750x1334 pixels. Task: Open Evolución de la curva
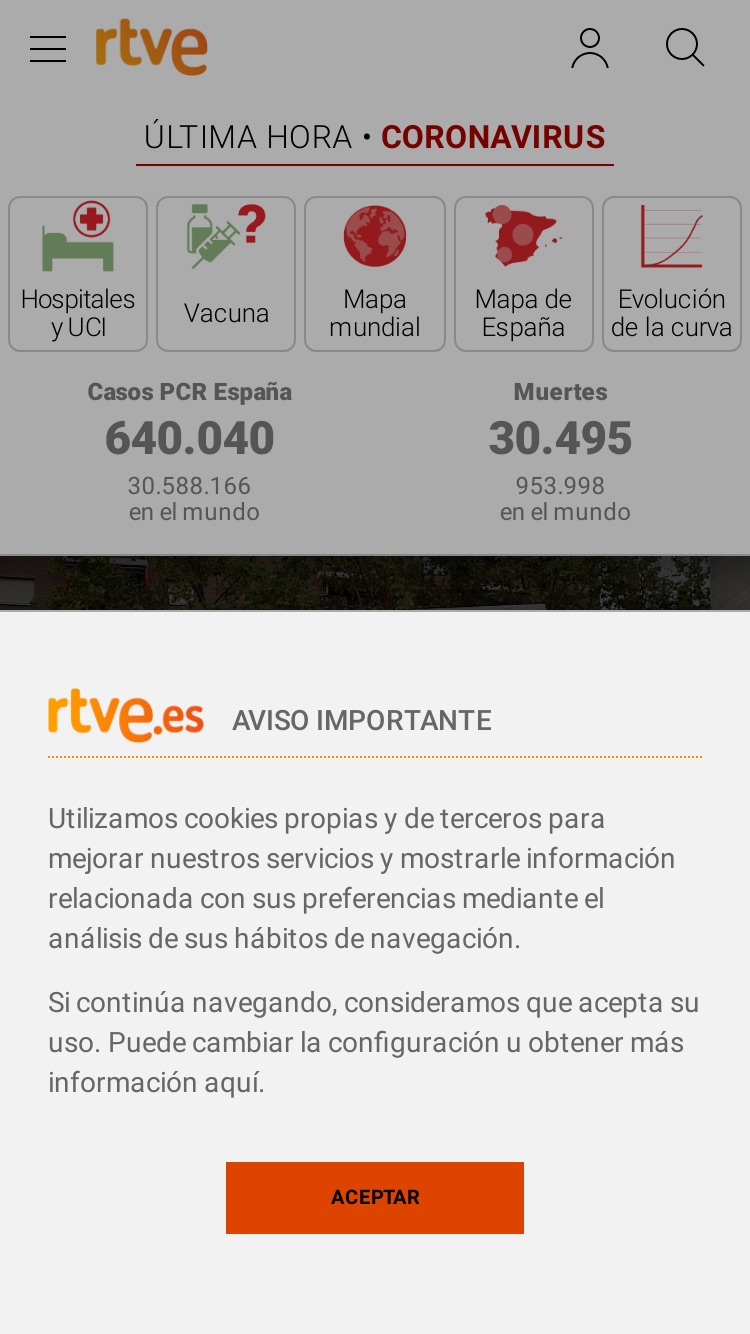tap(672, 274)
